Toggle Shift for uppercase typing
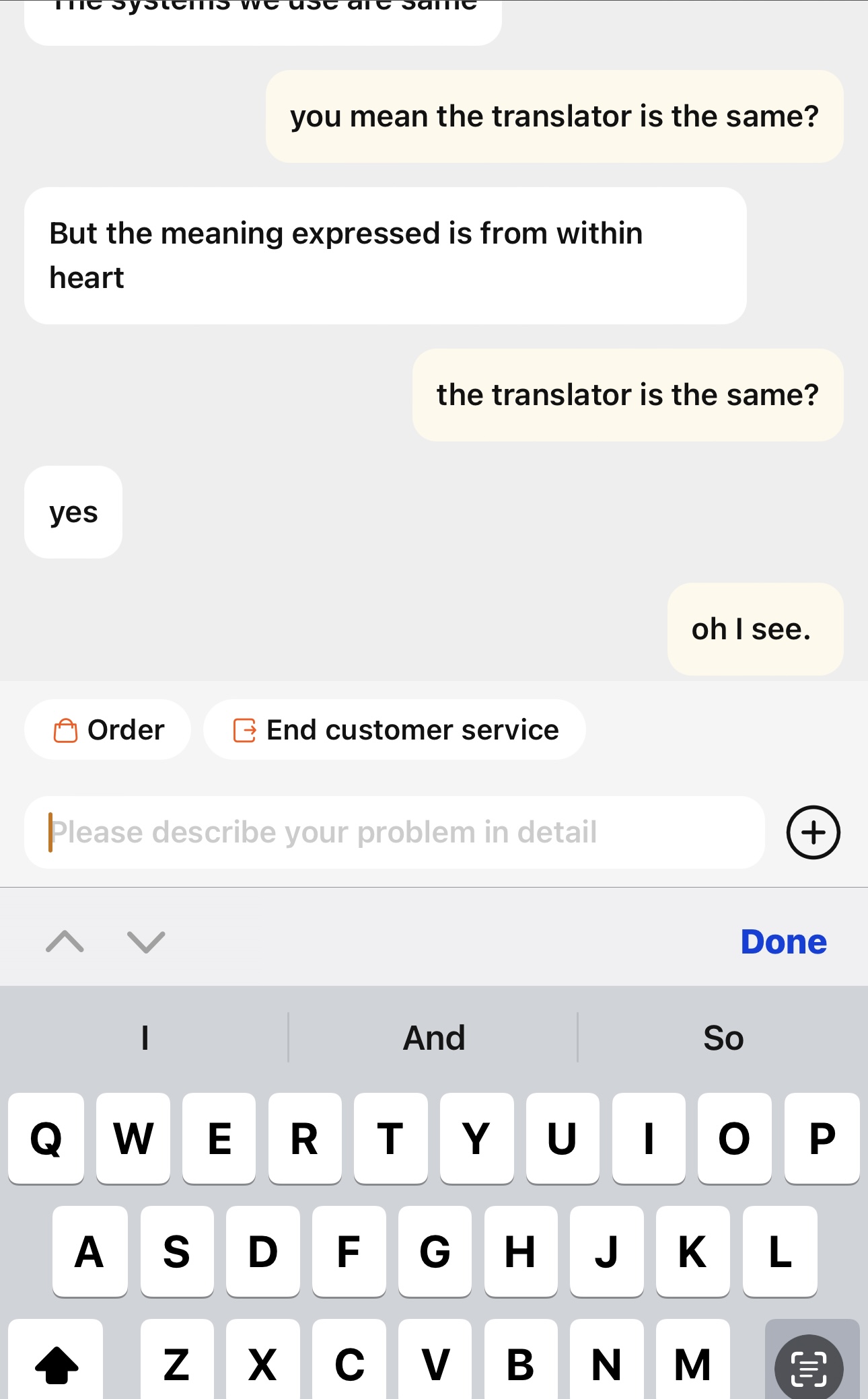This screenshot has width=868, height=1399. point(57,1365)
